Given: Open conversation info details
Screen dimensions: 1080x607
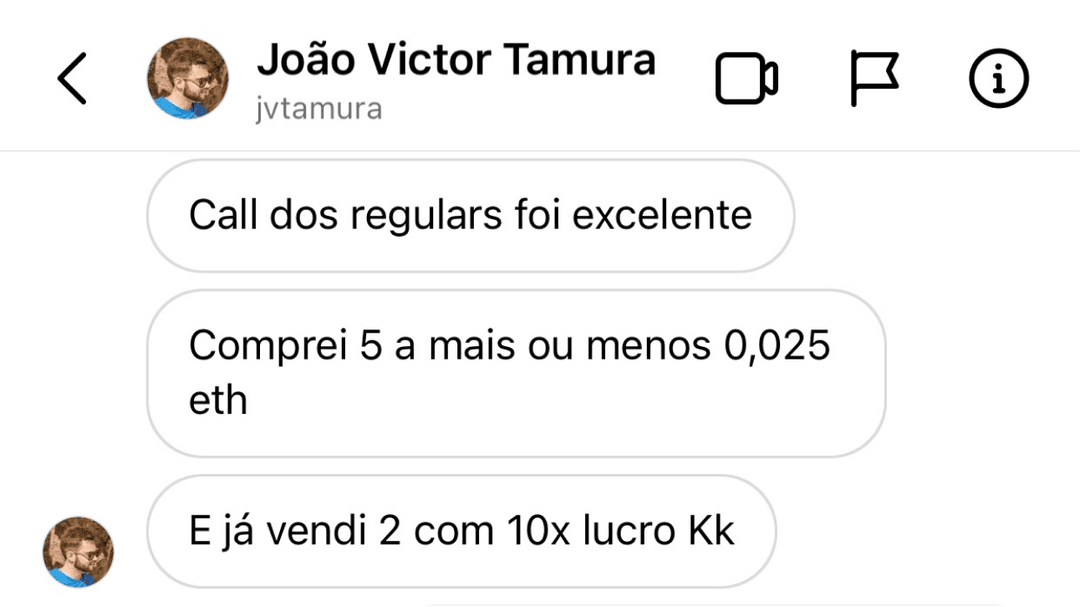Looking at the screenshot, I should (998, 80).
